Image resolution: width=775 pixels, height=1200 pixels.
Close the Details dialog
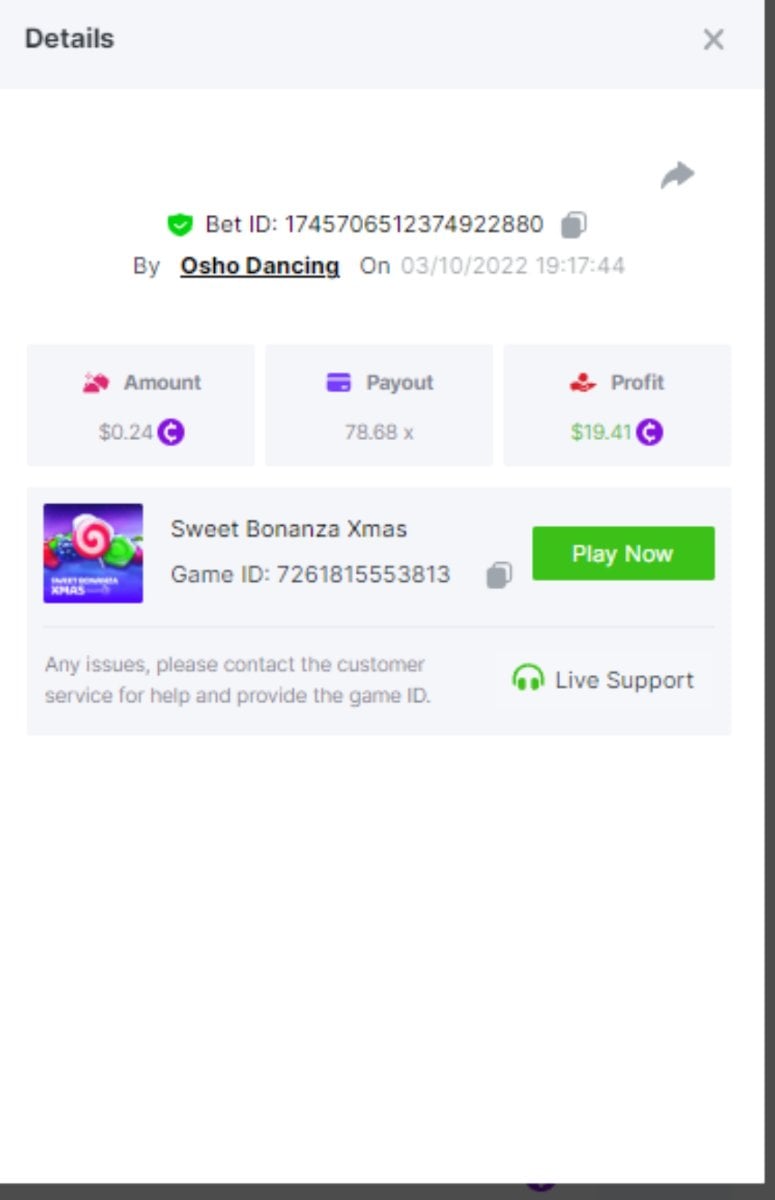point(713,40)
